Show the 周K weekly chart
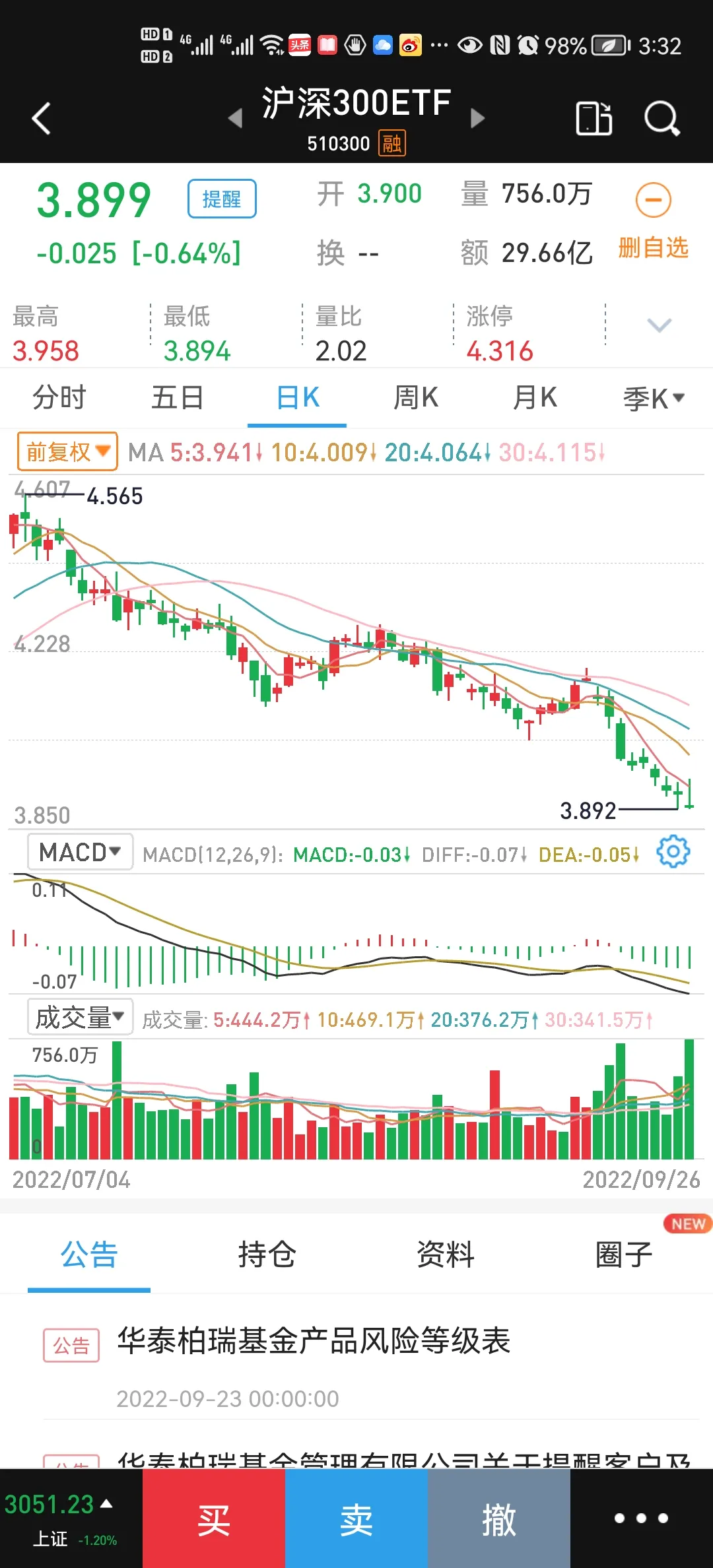The height and width of the screenshot is (1568, 713). tap(416, 398)
